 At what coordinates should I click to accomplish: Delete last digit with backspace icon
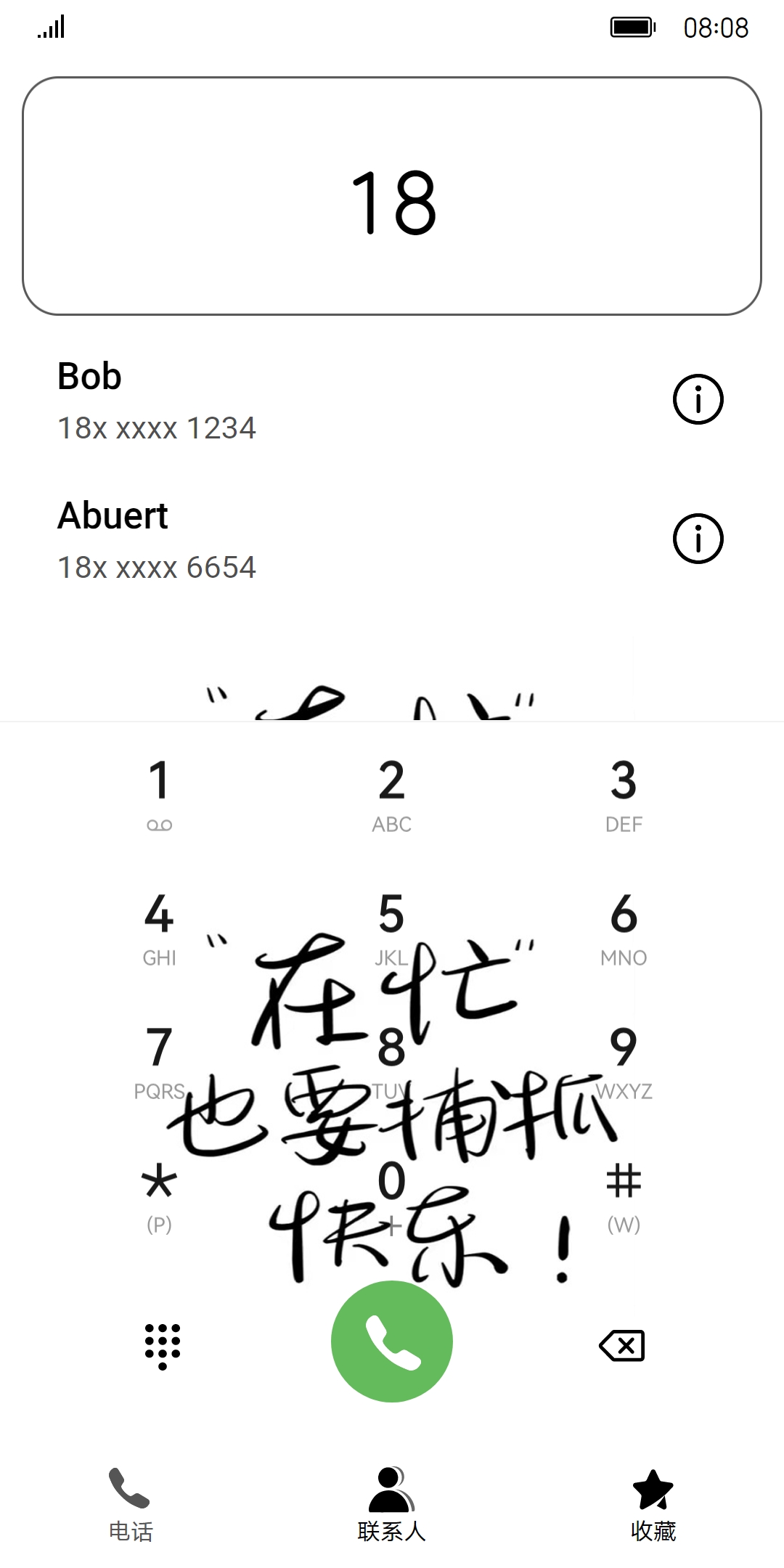coord(622,1345)
